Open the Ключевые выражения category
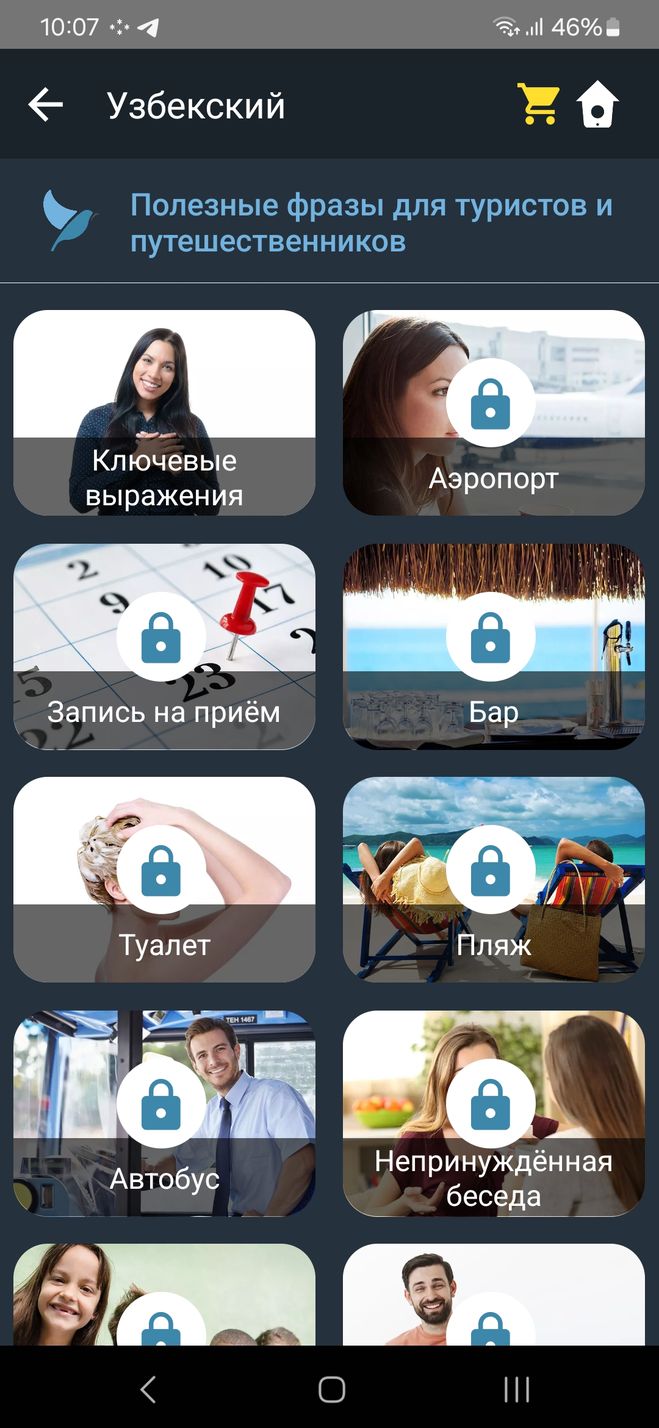This screenshot has height=1428, width=659. [164, 413]
